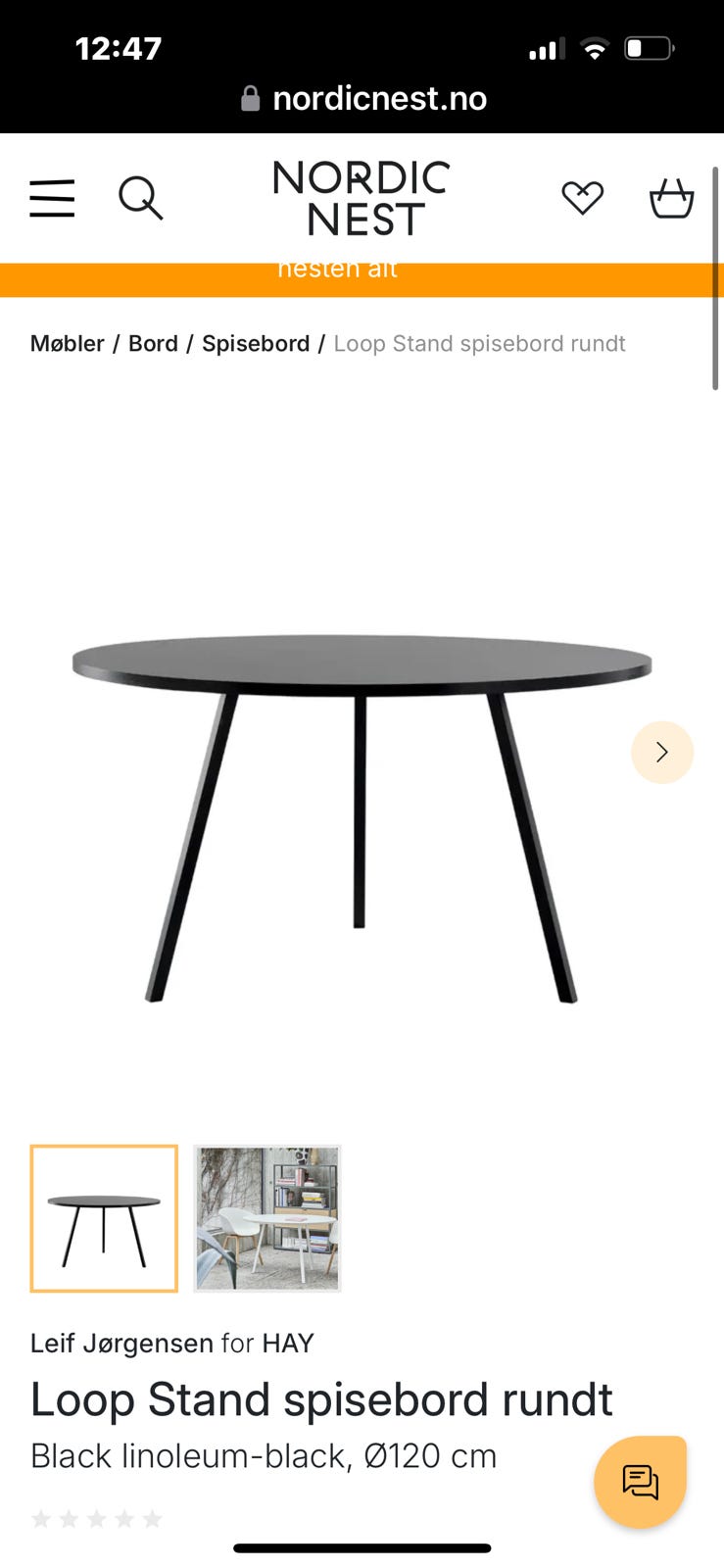Viewport: 724px width, 1568px height.
Task: Click the HAY brand link
Action: [x=288, y=1344]
